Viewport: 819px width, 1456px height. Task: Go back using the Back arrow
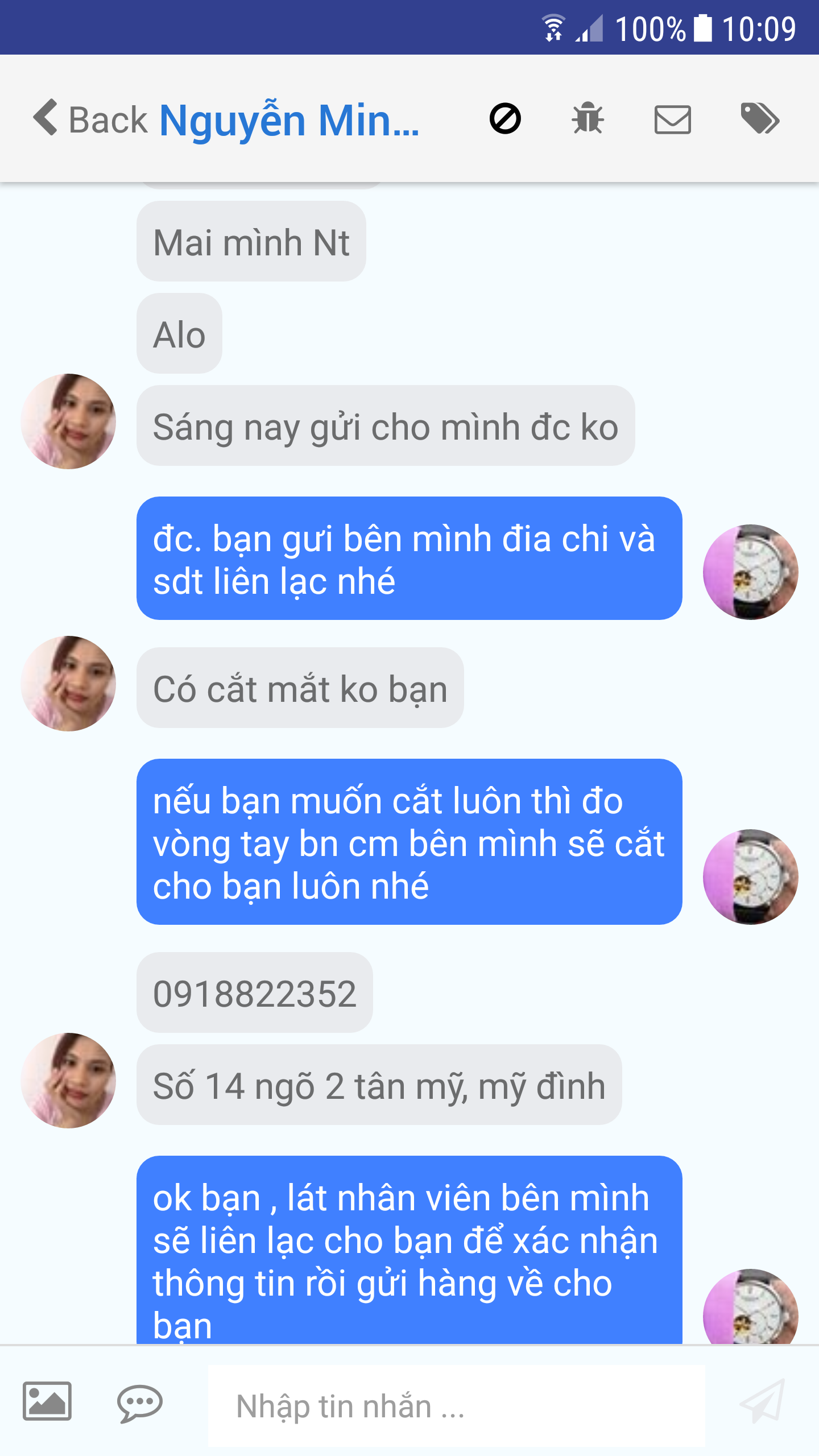[47, 118]
